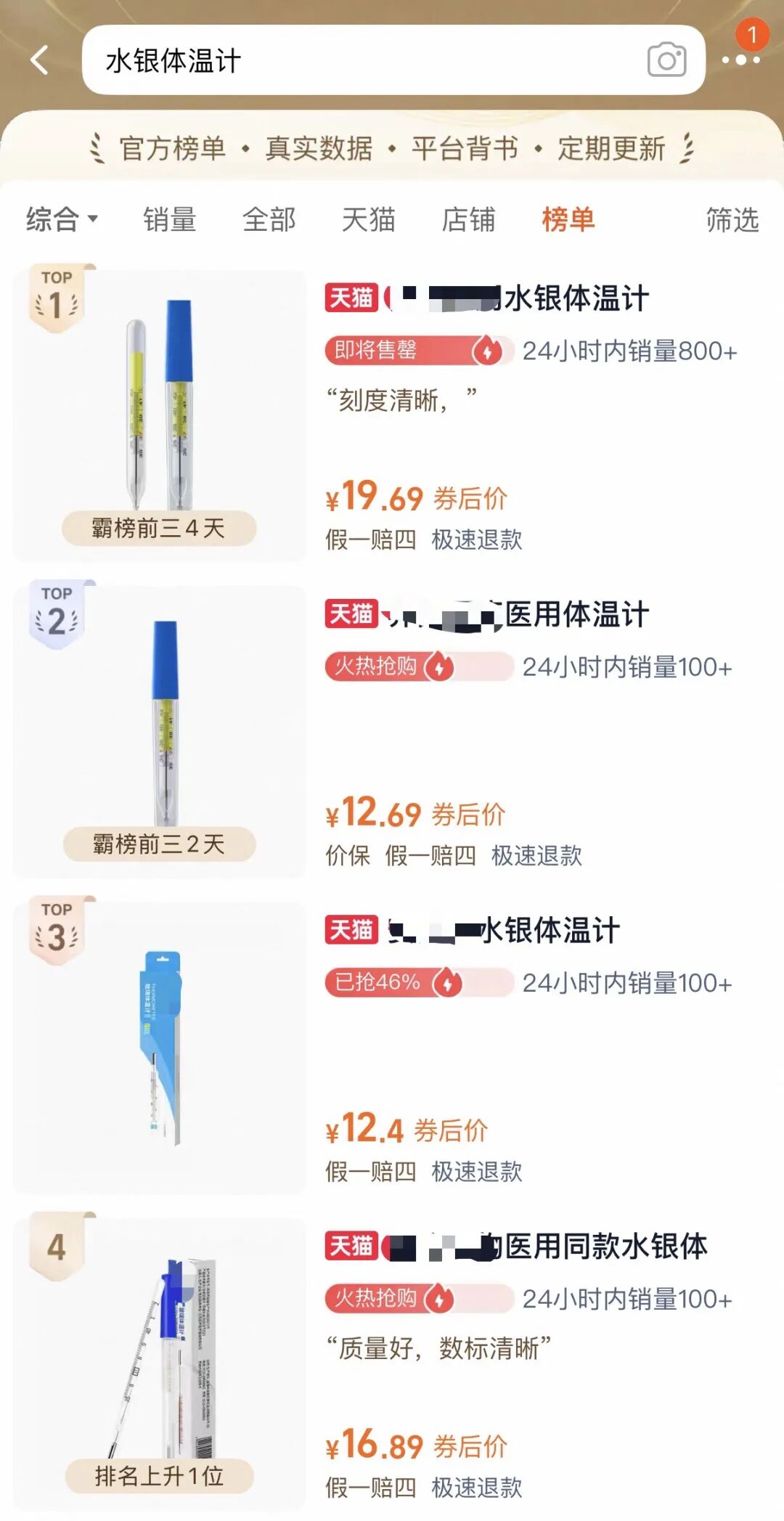Open camera image search
784x1521 pixels.
[x=666, y=60]
